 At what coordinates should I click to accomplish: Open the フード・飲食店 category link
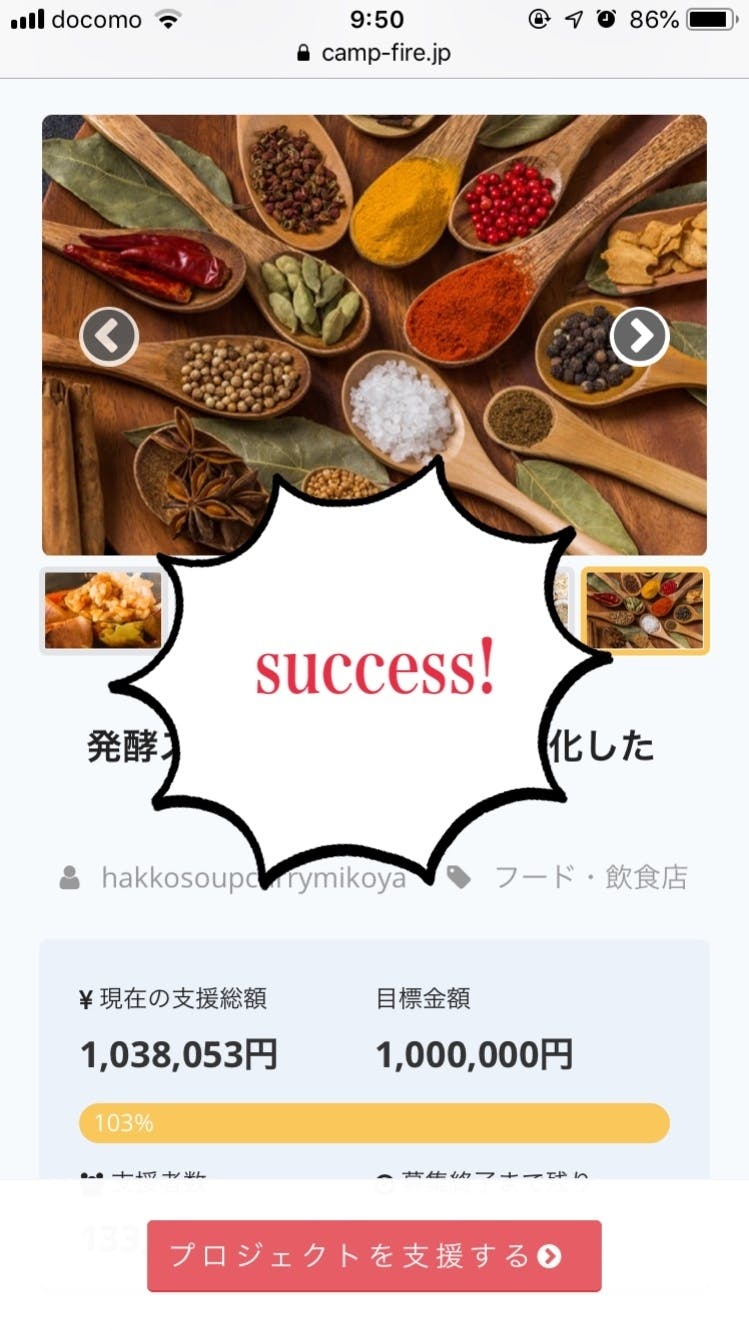coord(590,878)
